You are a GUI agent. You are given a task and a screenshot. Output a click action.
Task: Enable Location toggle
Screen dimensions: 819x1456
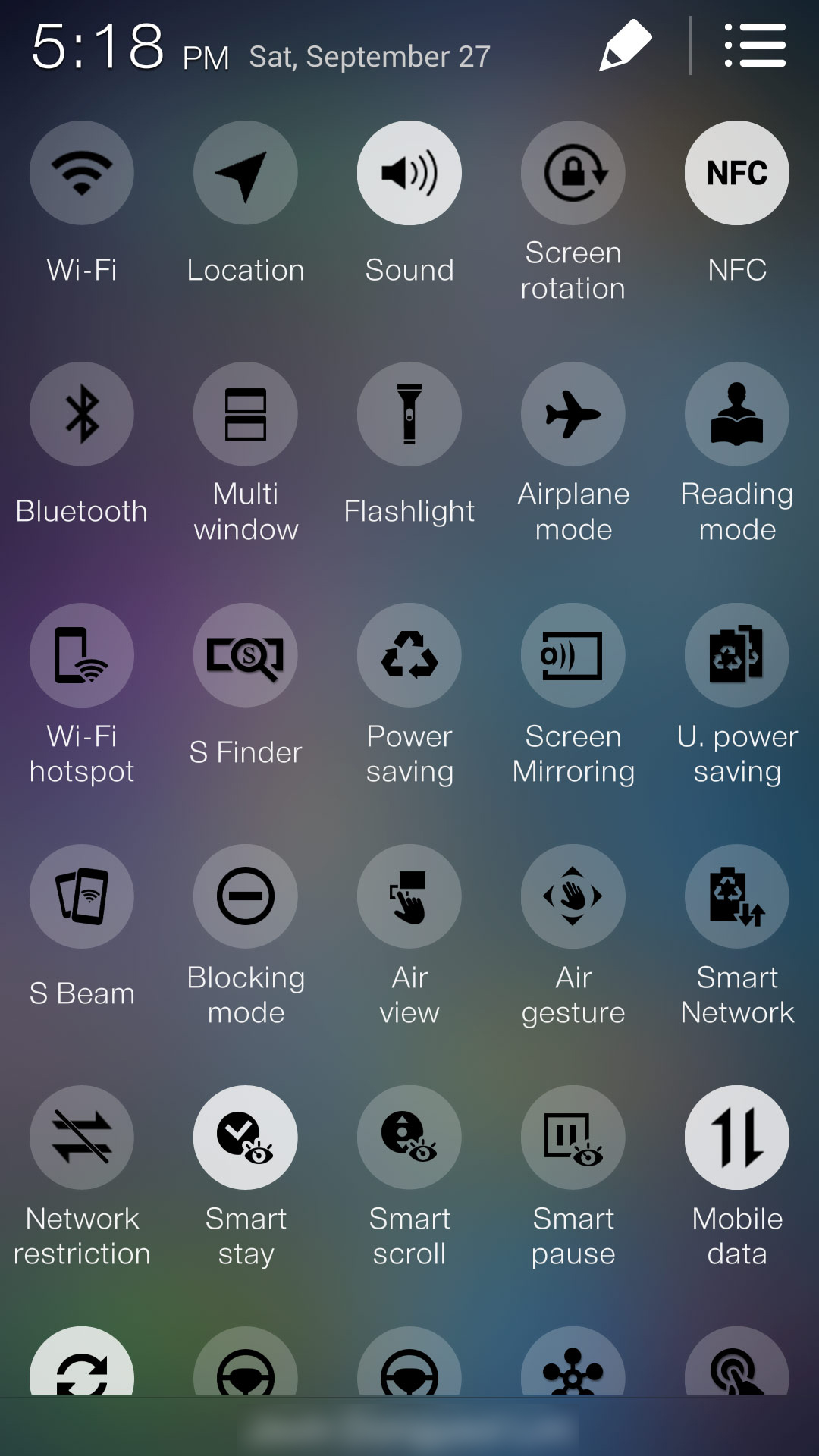point(246,173)
